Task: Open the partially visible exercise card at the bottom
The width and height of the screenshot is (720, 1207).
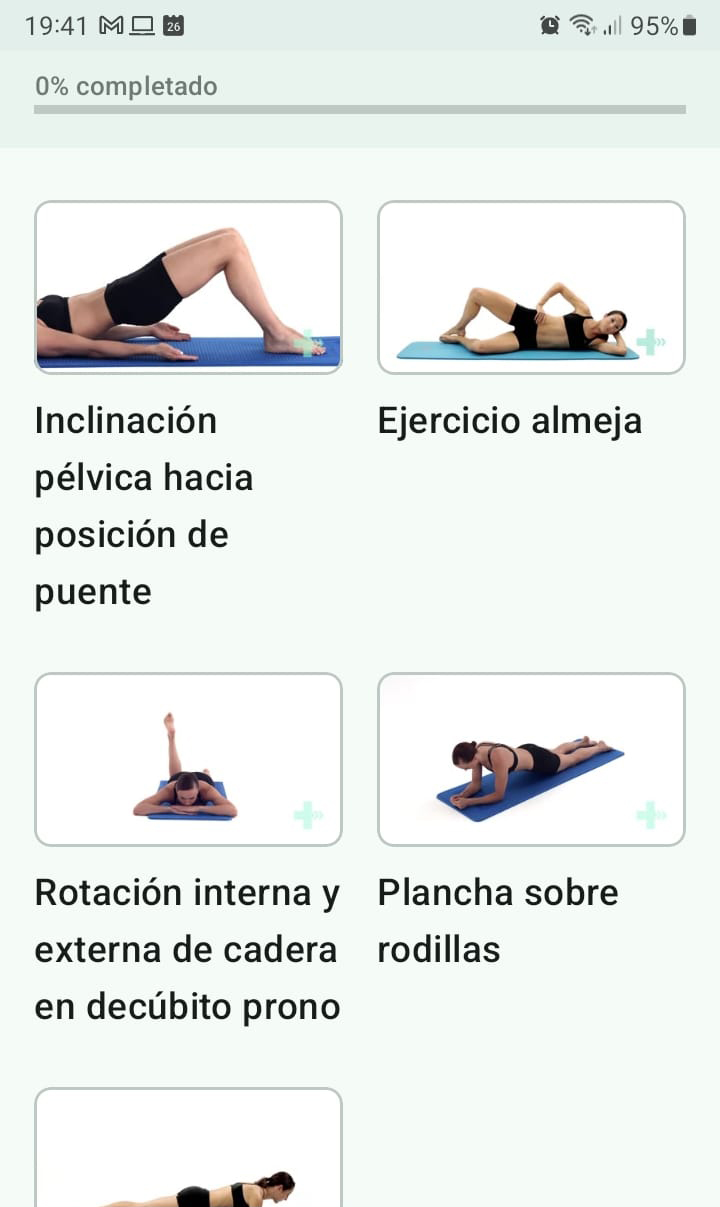Action: click(x=188, y=1150)
